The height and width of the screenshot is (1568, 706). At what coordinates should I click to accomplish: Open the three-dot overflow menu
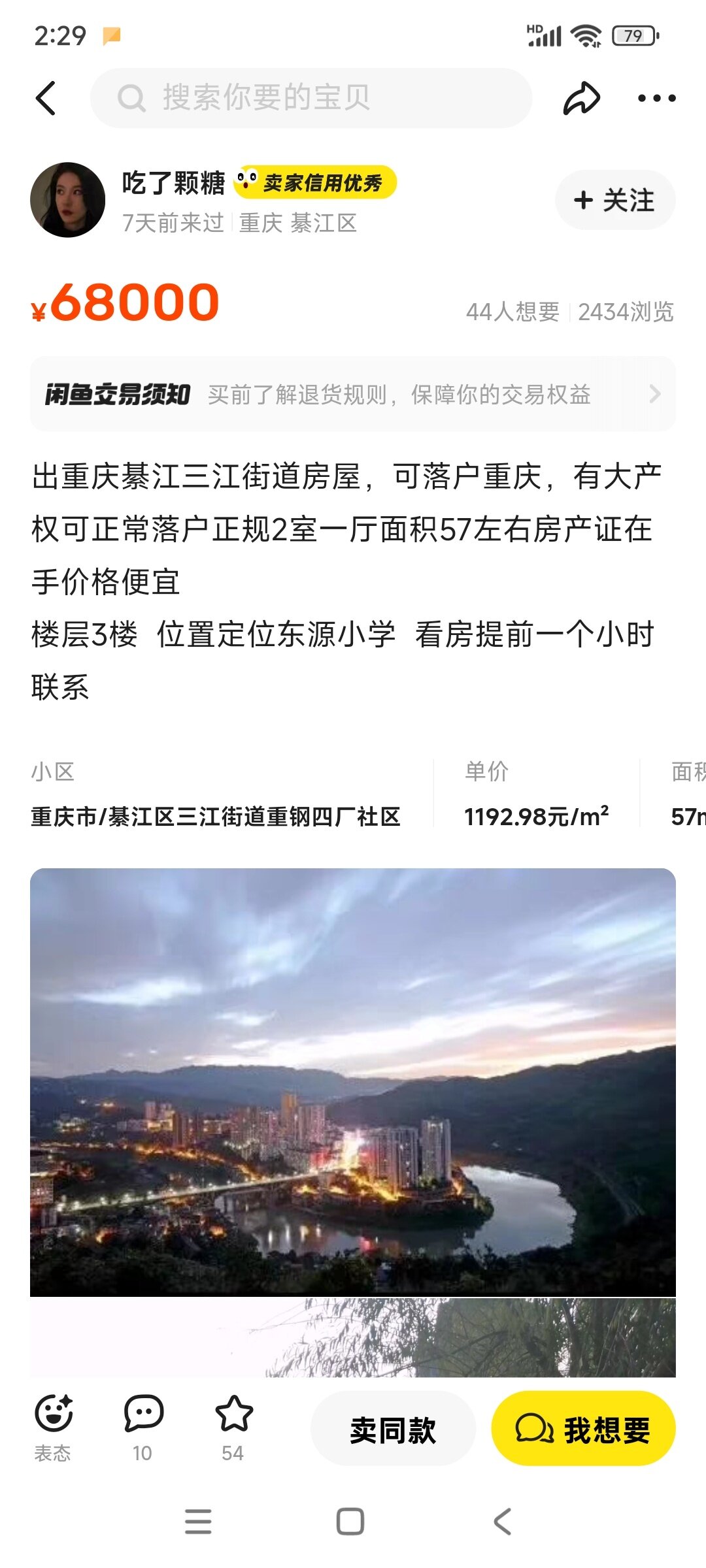[656, 99]
